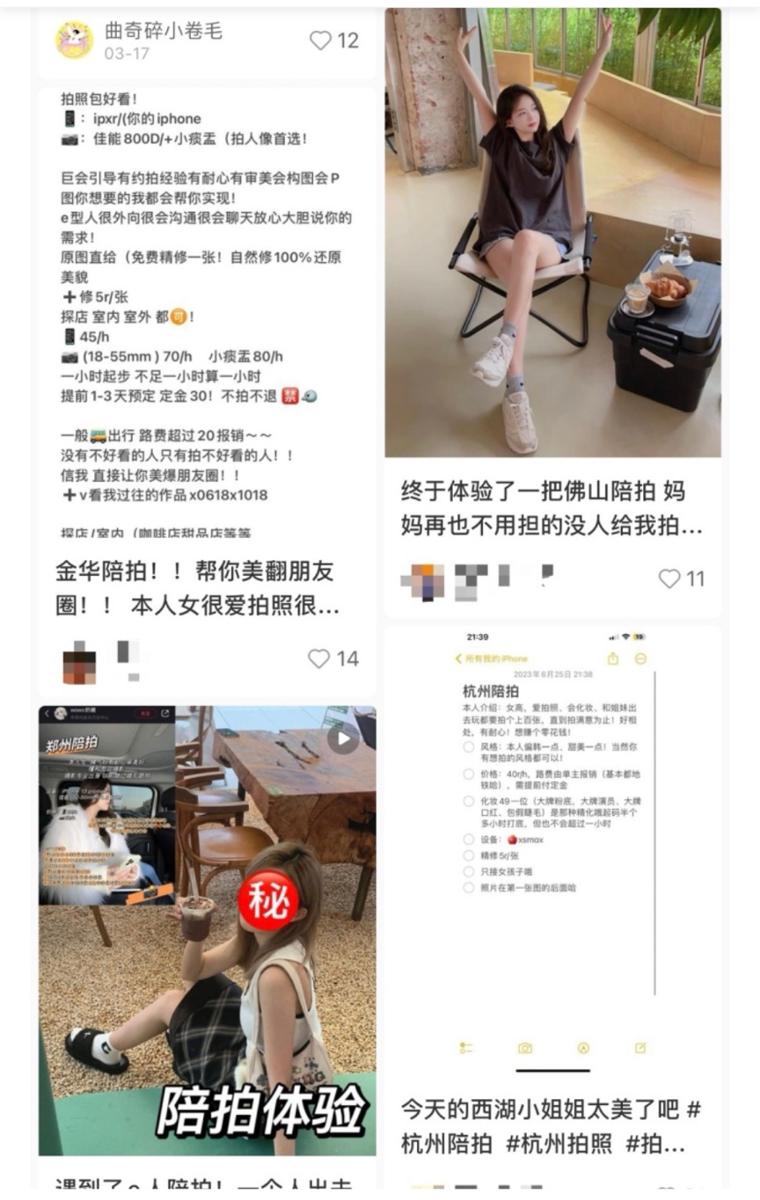Like the 金华陪拍 post
Viewport: 760px width, 1200px height.
[320, 659]
